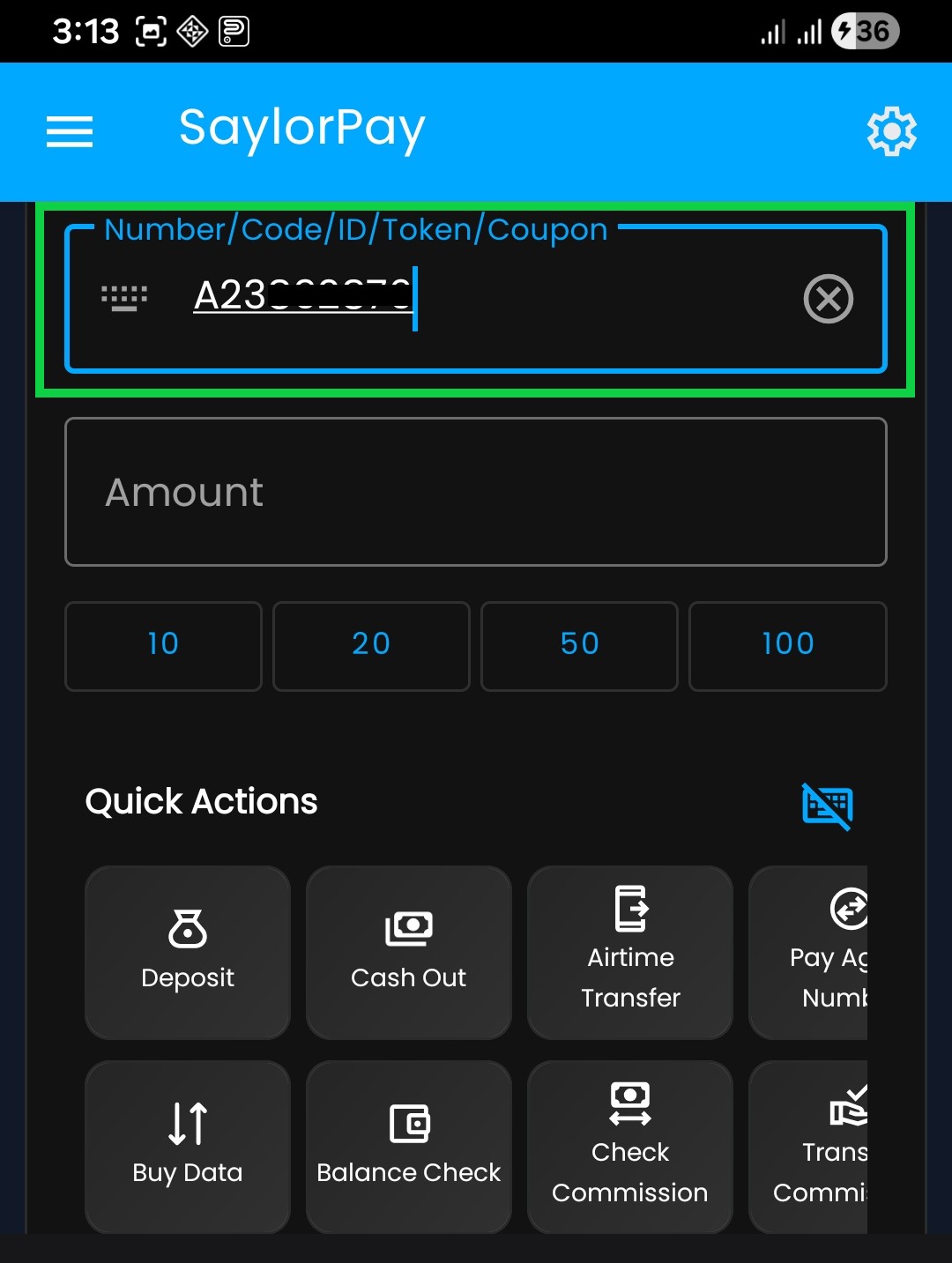Select the 20 quick amount
This screenshot has width=952, height=1263.
371,646
